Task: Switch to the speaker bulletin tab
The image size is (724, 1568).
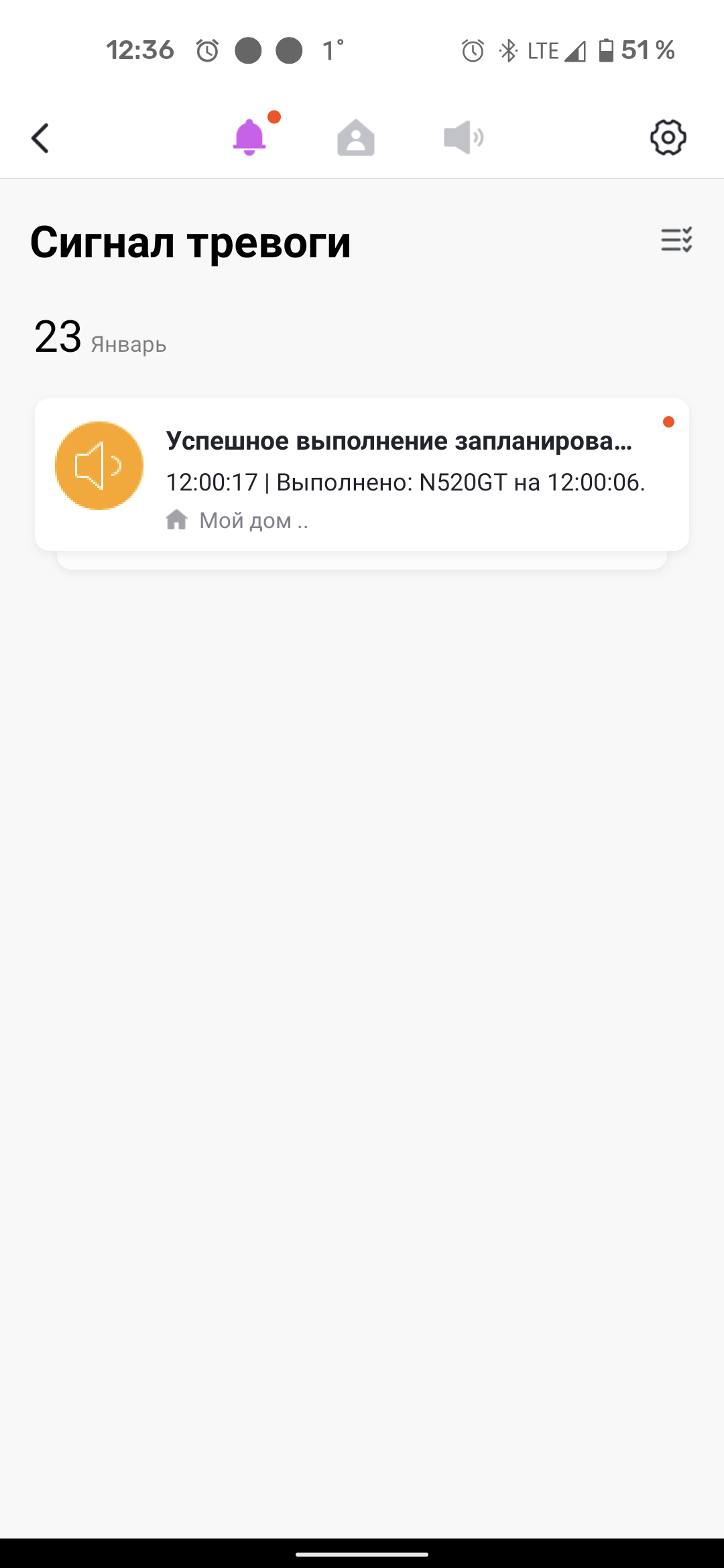Action: pyautogui.click(x=463, y=138)
